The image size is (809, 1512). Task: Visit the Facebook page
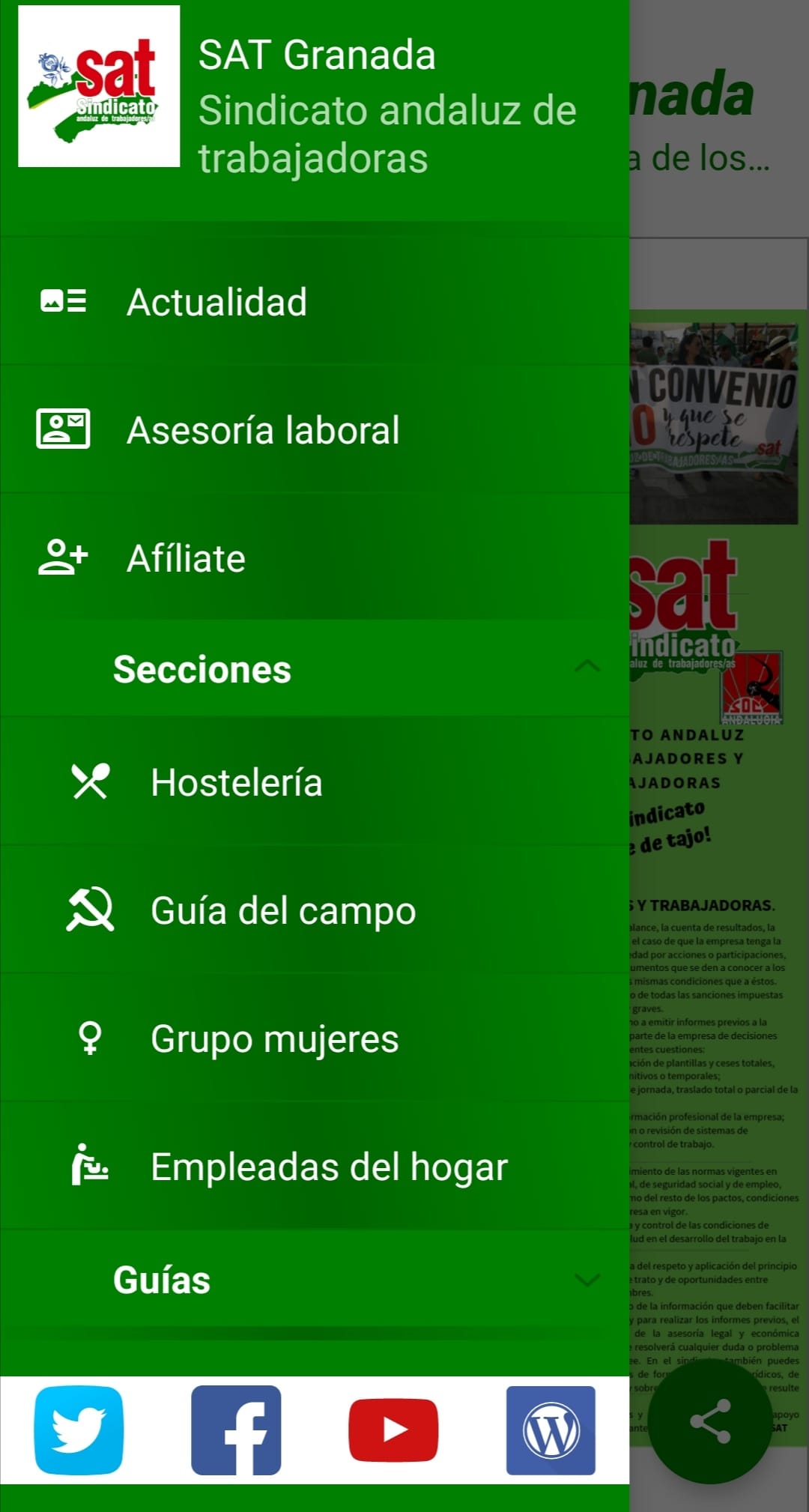(x=236, y=1430)
